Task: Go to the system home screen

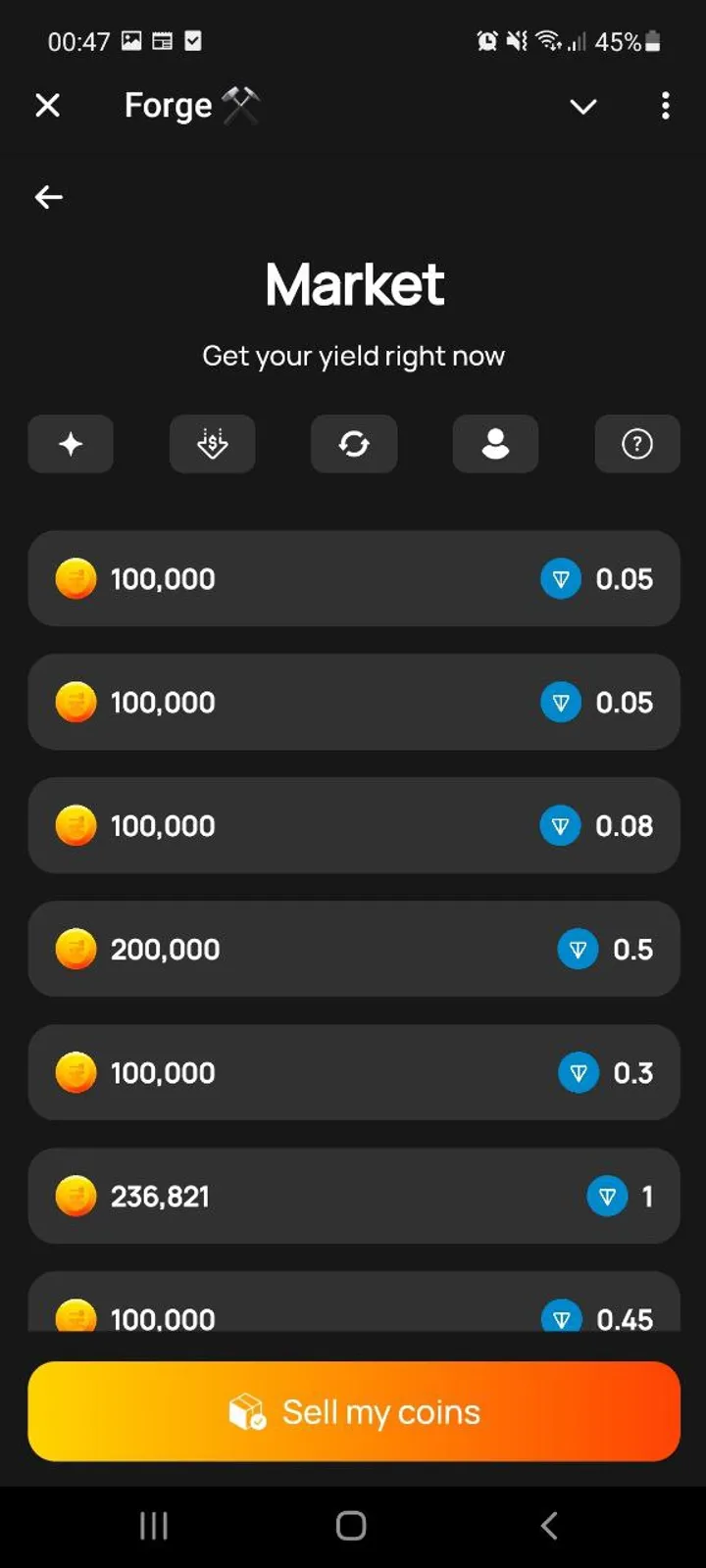Action: coord(351,1525)
